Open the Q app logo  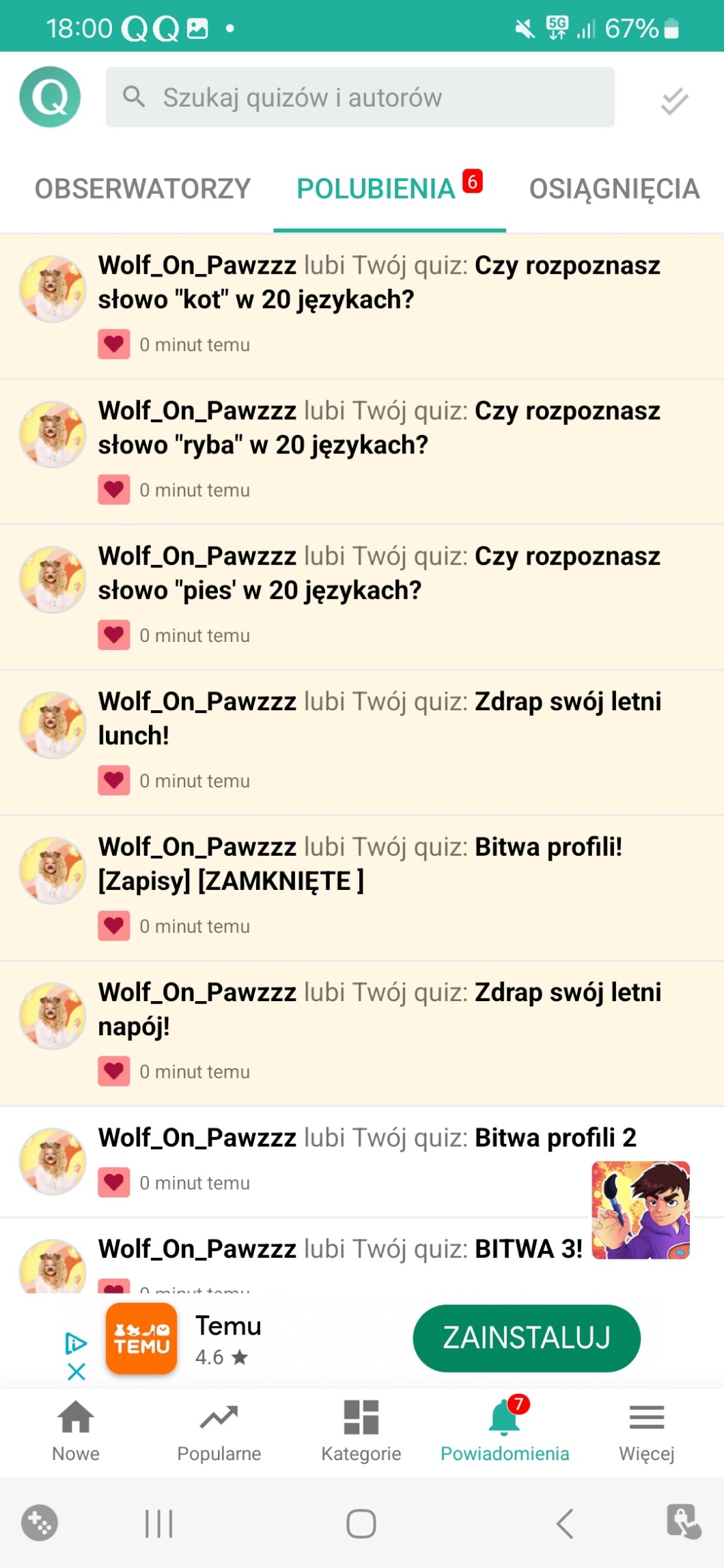point(50,97)
